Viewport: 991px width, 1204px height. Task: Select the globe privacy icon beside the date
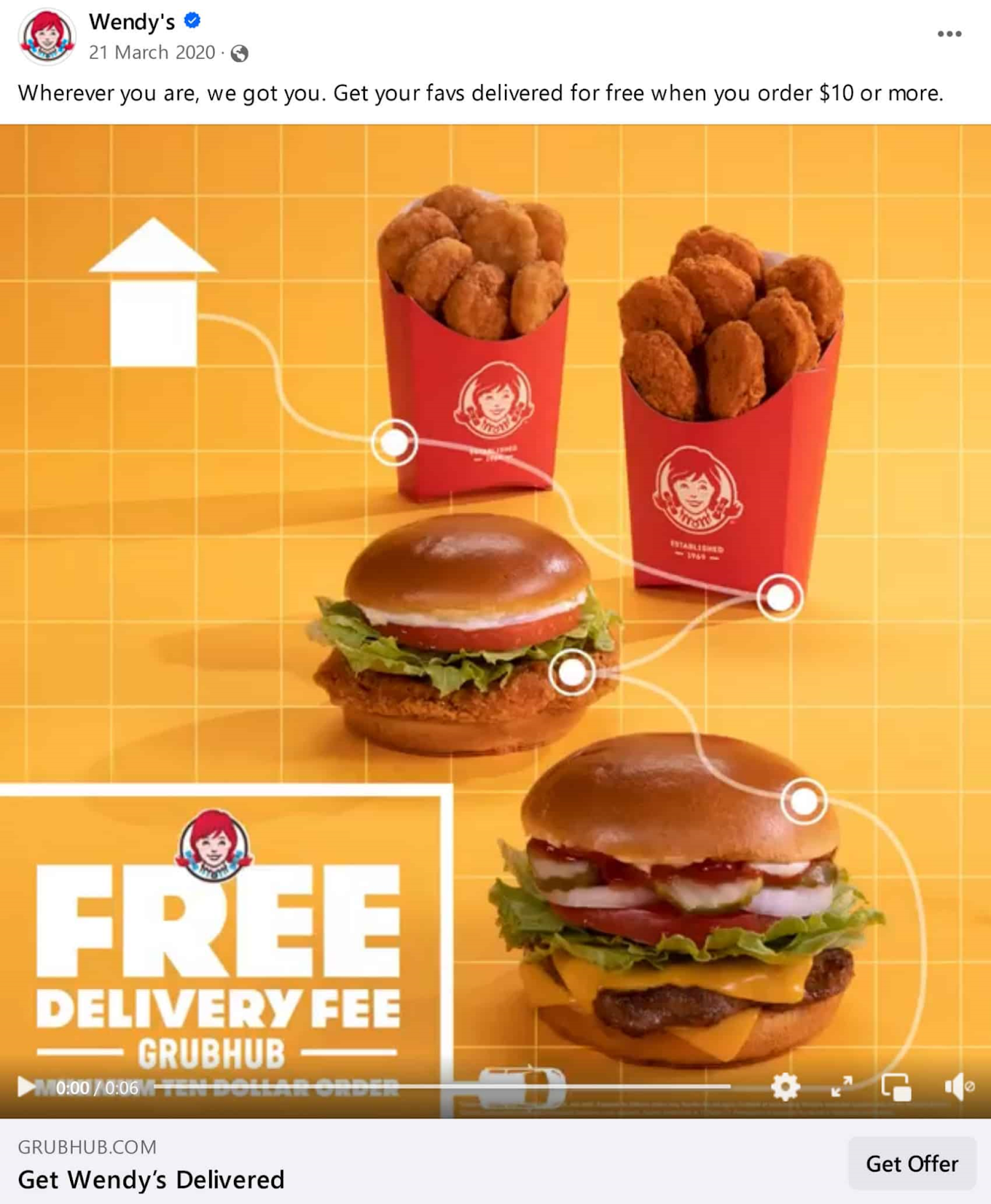(241, 53)
